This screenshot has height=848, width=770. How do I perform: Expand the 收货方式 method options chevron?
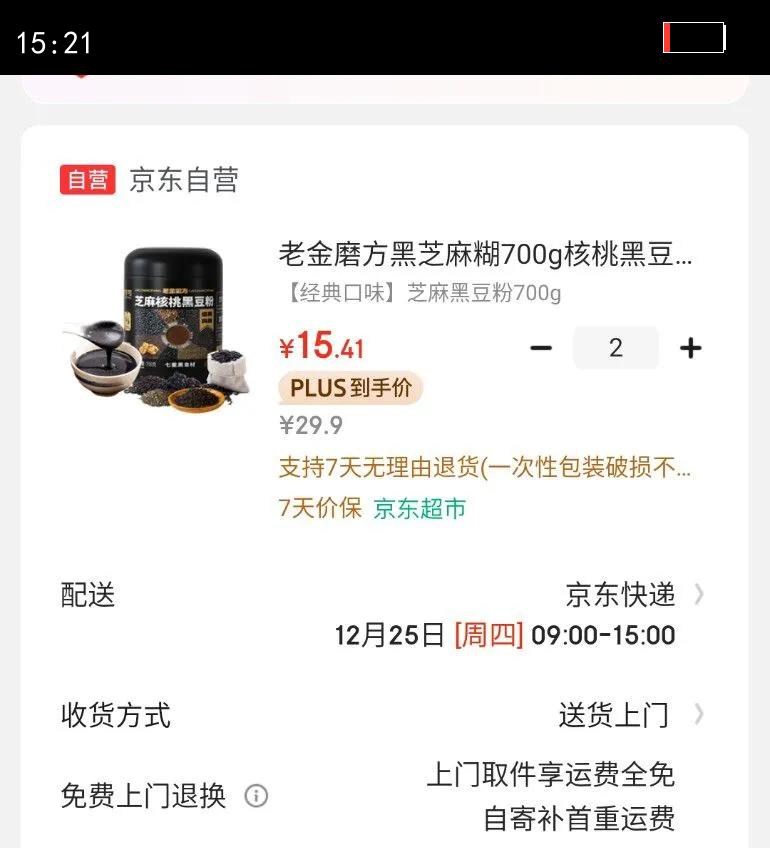(700, 715)
